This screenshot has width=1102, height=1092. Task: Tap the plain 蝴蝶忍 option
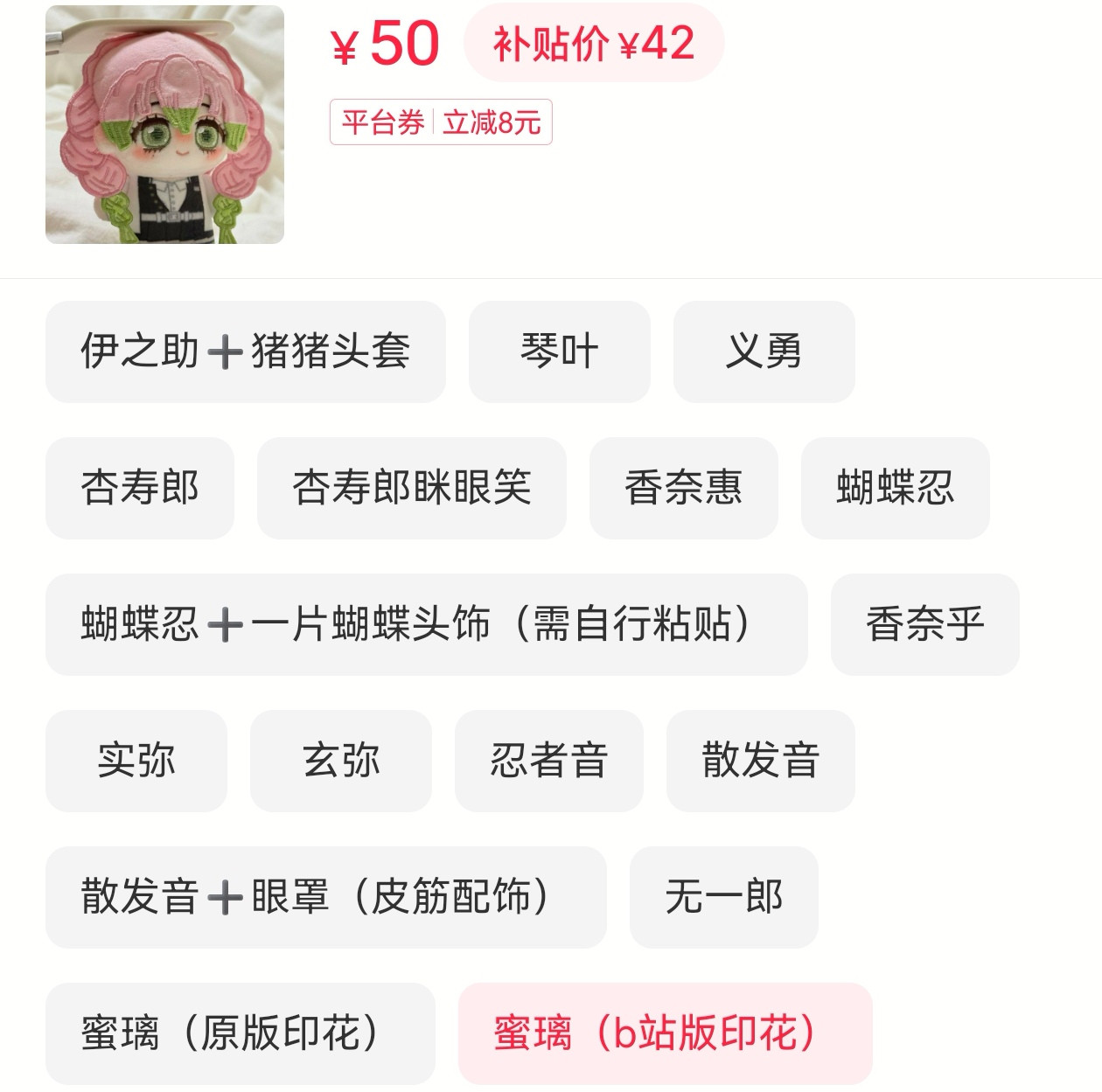[896, 488]
